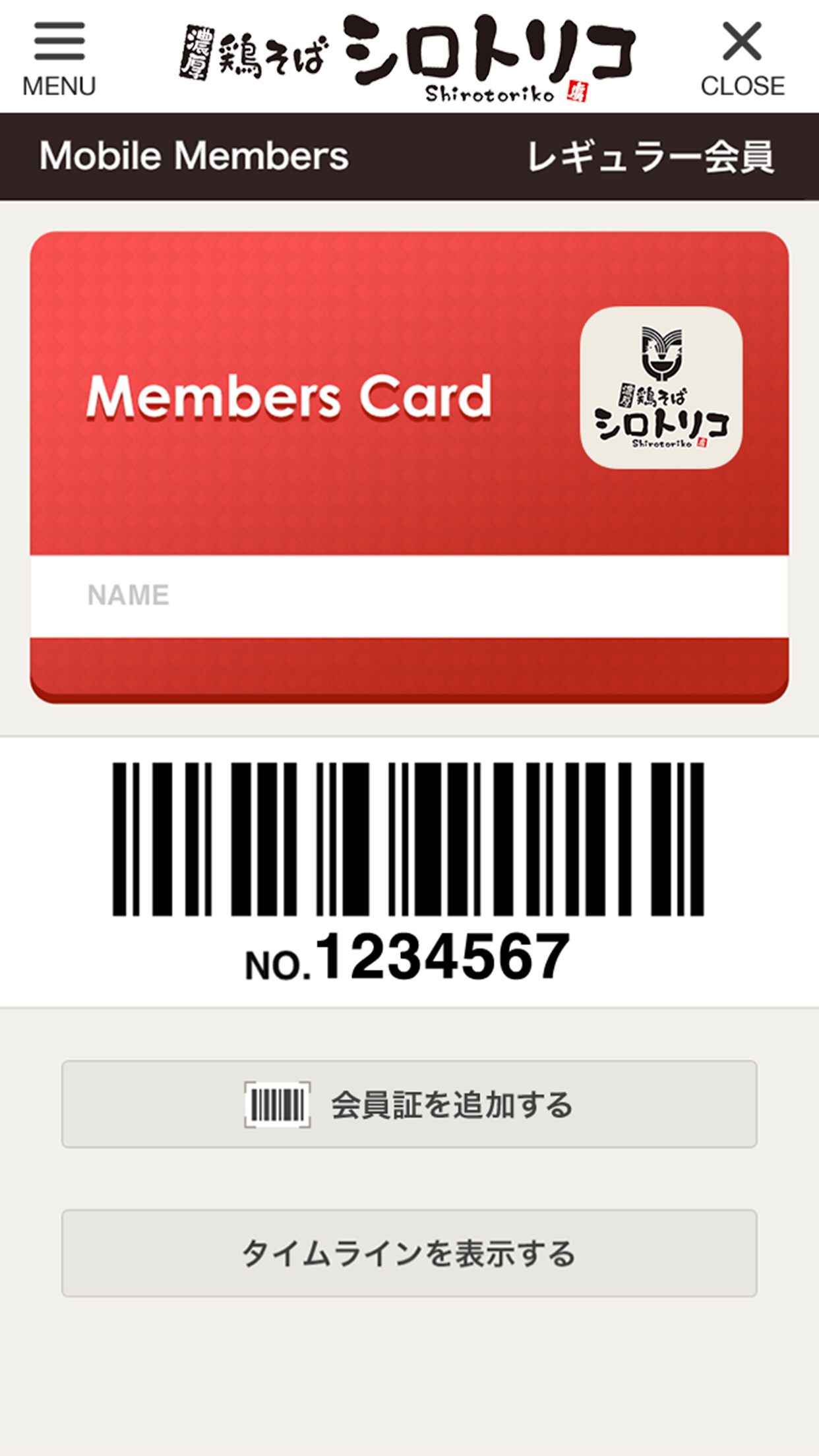Show timeline with タイムラインを表示する
Image resolution: width=819 pixels, height=1456 pixels.
(x=409, y=1253)
